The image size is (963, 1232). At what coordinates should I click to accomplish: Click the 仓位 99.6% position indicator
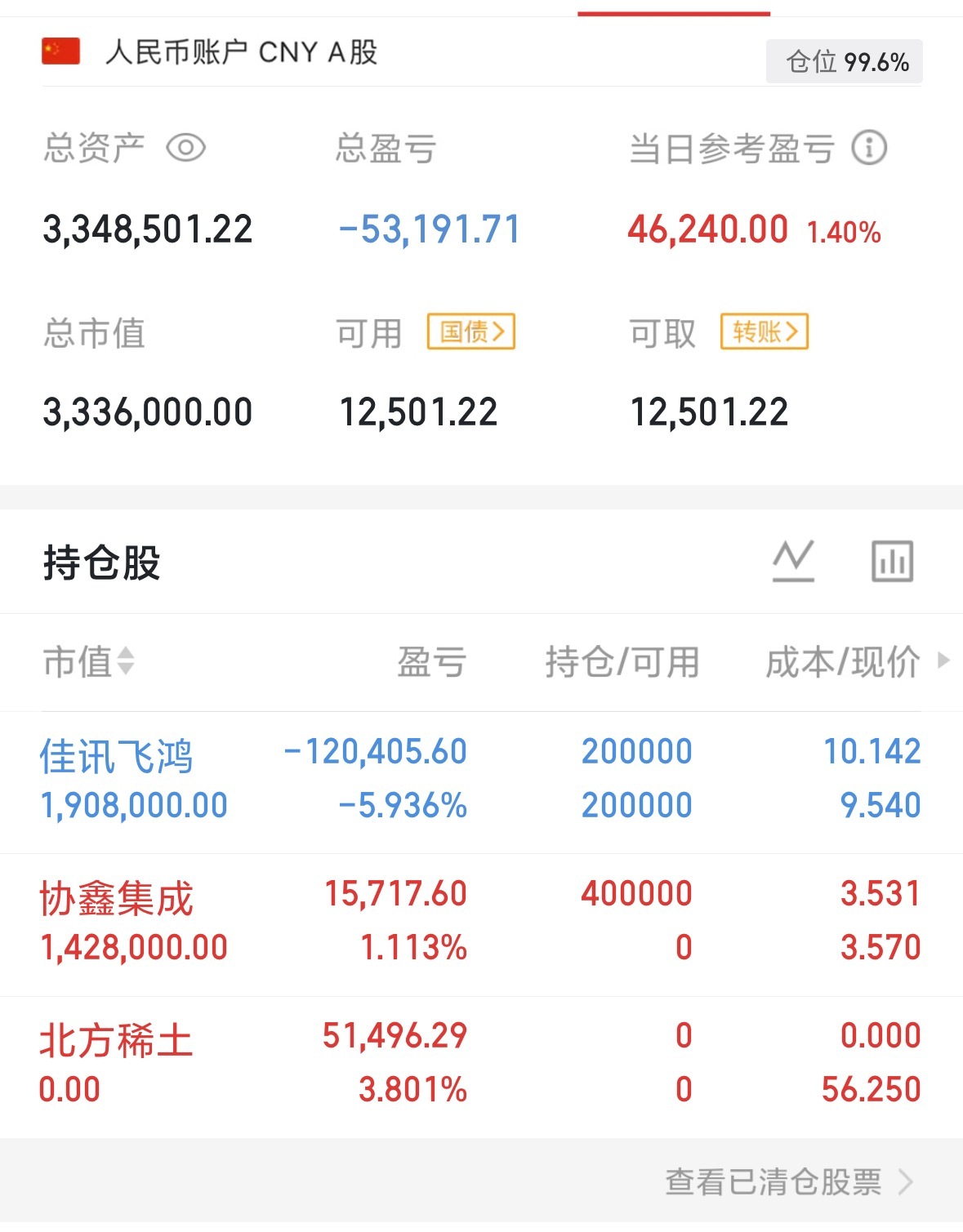point(844,61)
